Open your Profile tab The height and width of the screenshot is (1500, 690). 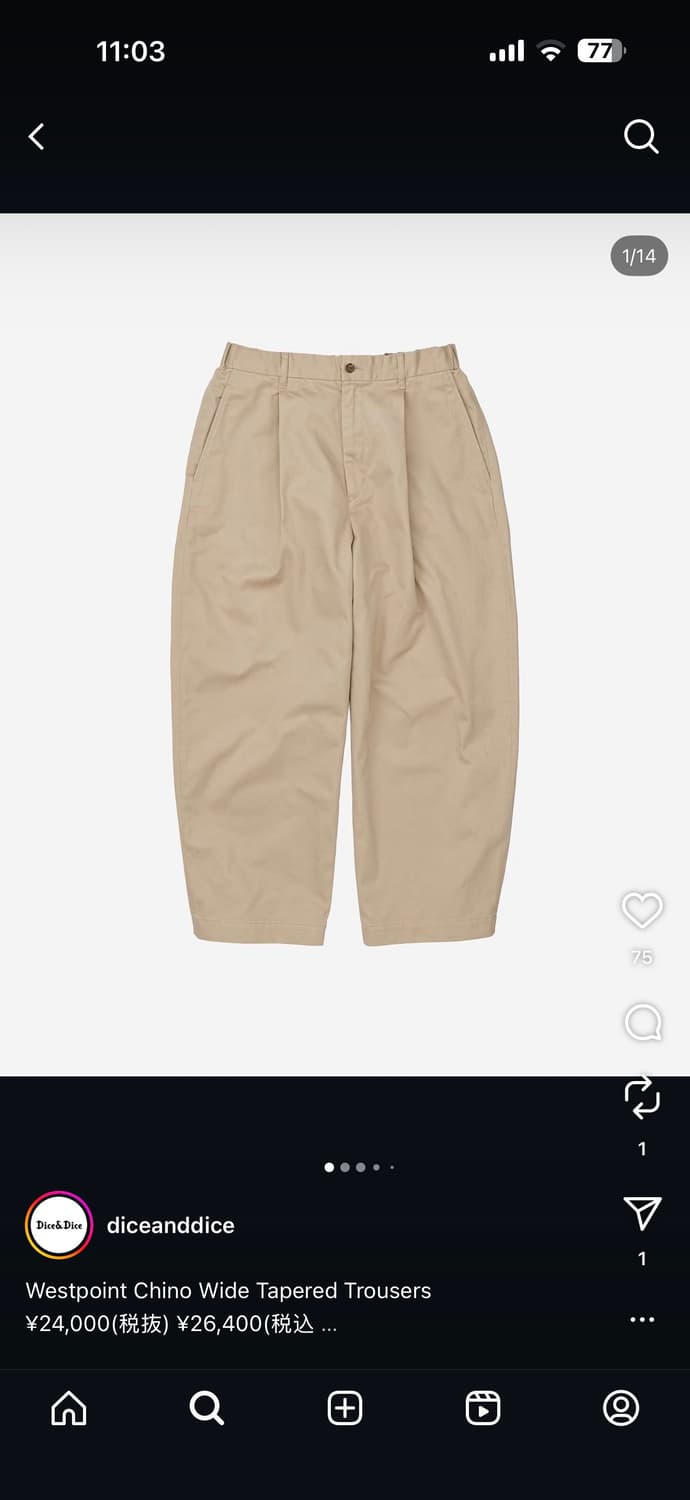pos(621,1408)
